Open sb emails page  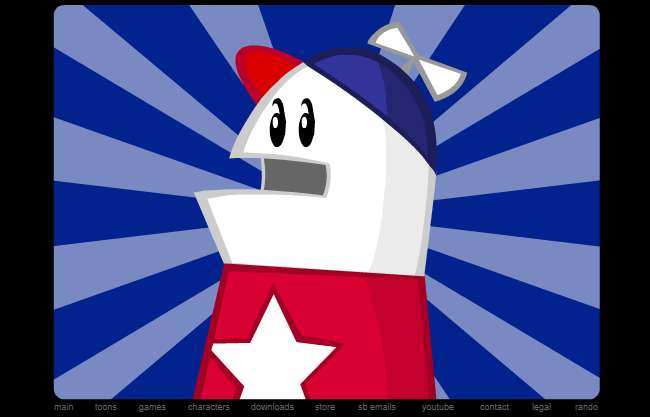point(377,407)
